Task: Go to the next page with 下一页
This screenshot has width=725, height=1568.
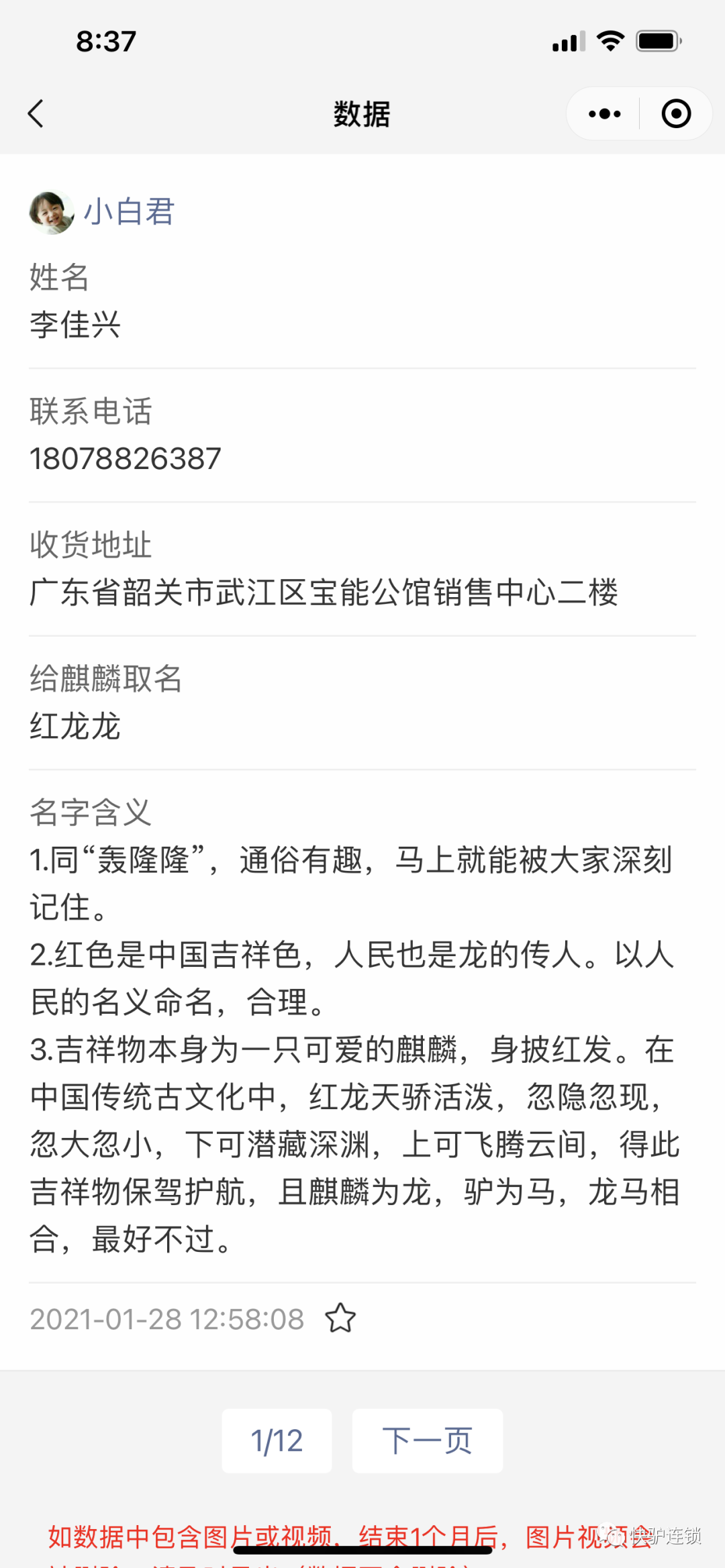Action: pos(428,1441)
